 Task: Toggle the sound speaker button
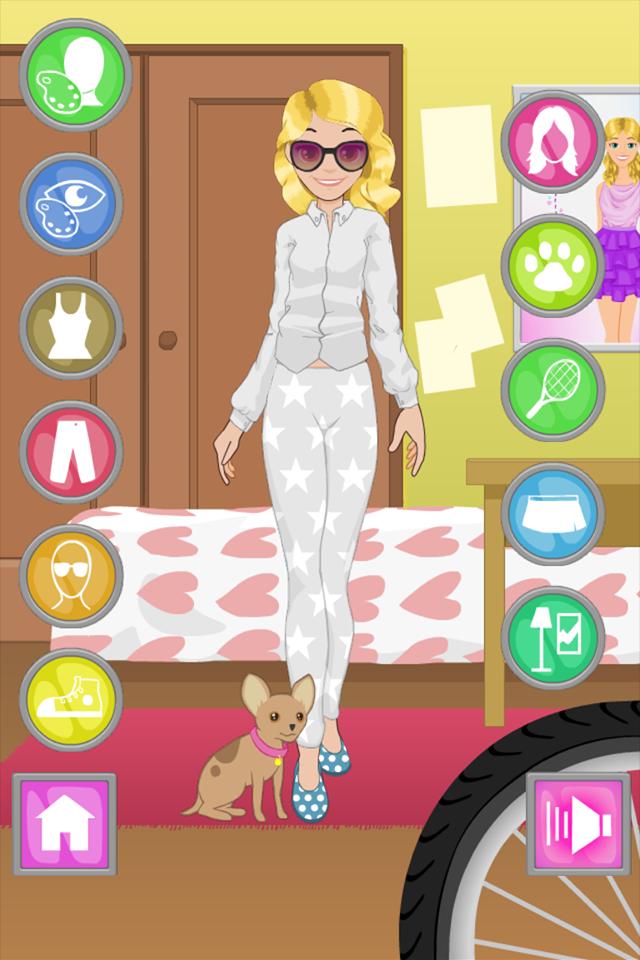click(x=577, y=824)
